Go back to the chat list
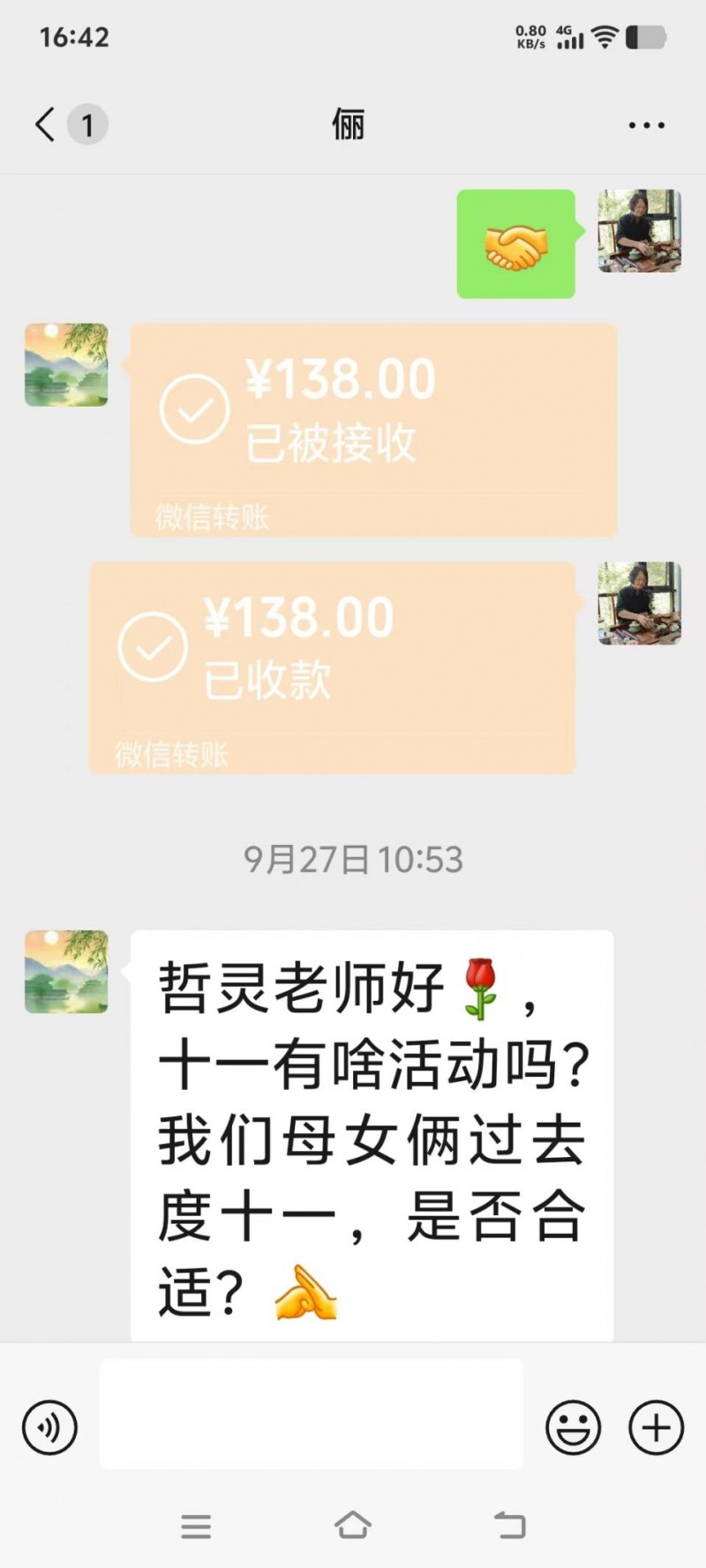706x1568 pixels. pyautogui.click(x=46, y=124)
